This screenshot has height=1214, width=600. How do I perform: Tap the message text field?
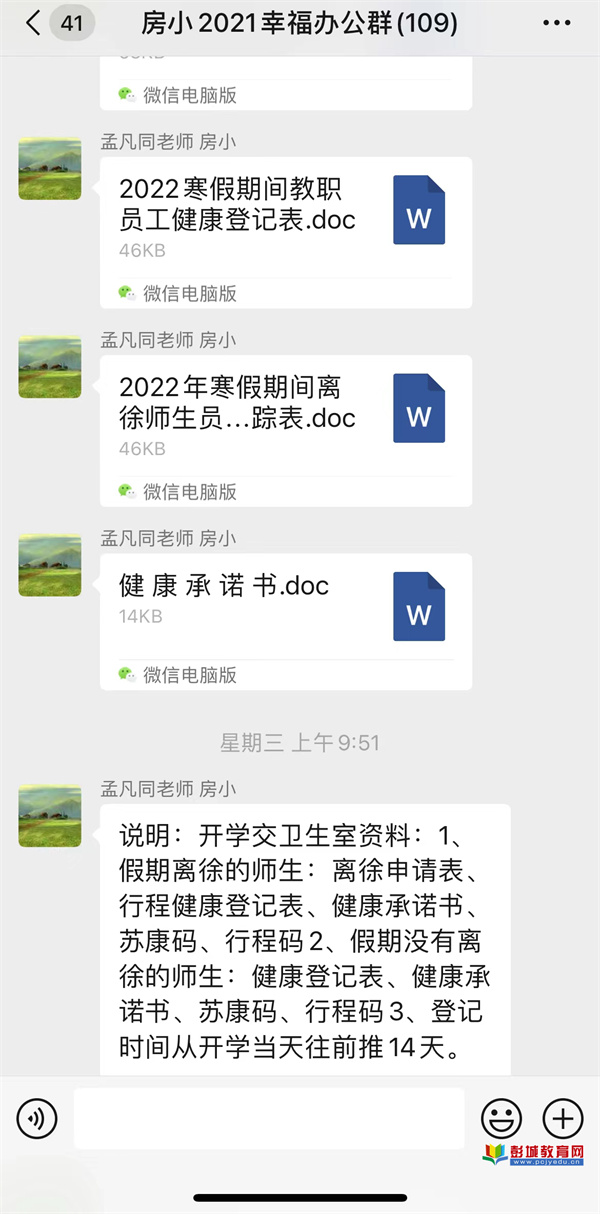(x=268, y=1118)
